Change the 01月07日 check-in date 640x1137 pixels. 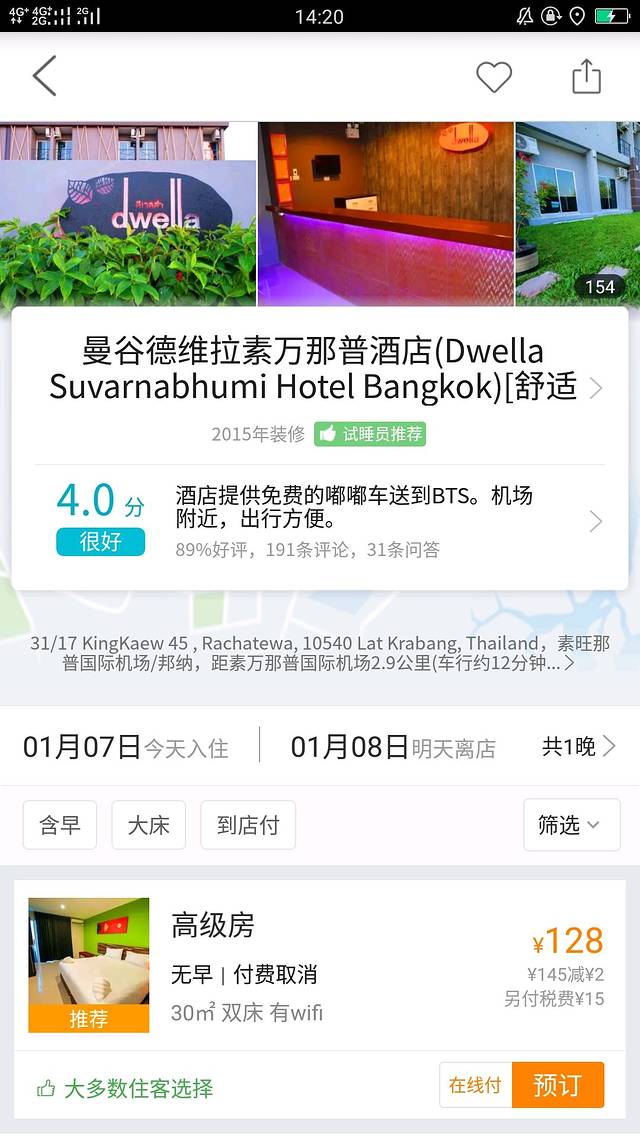pos(126,746)
